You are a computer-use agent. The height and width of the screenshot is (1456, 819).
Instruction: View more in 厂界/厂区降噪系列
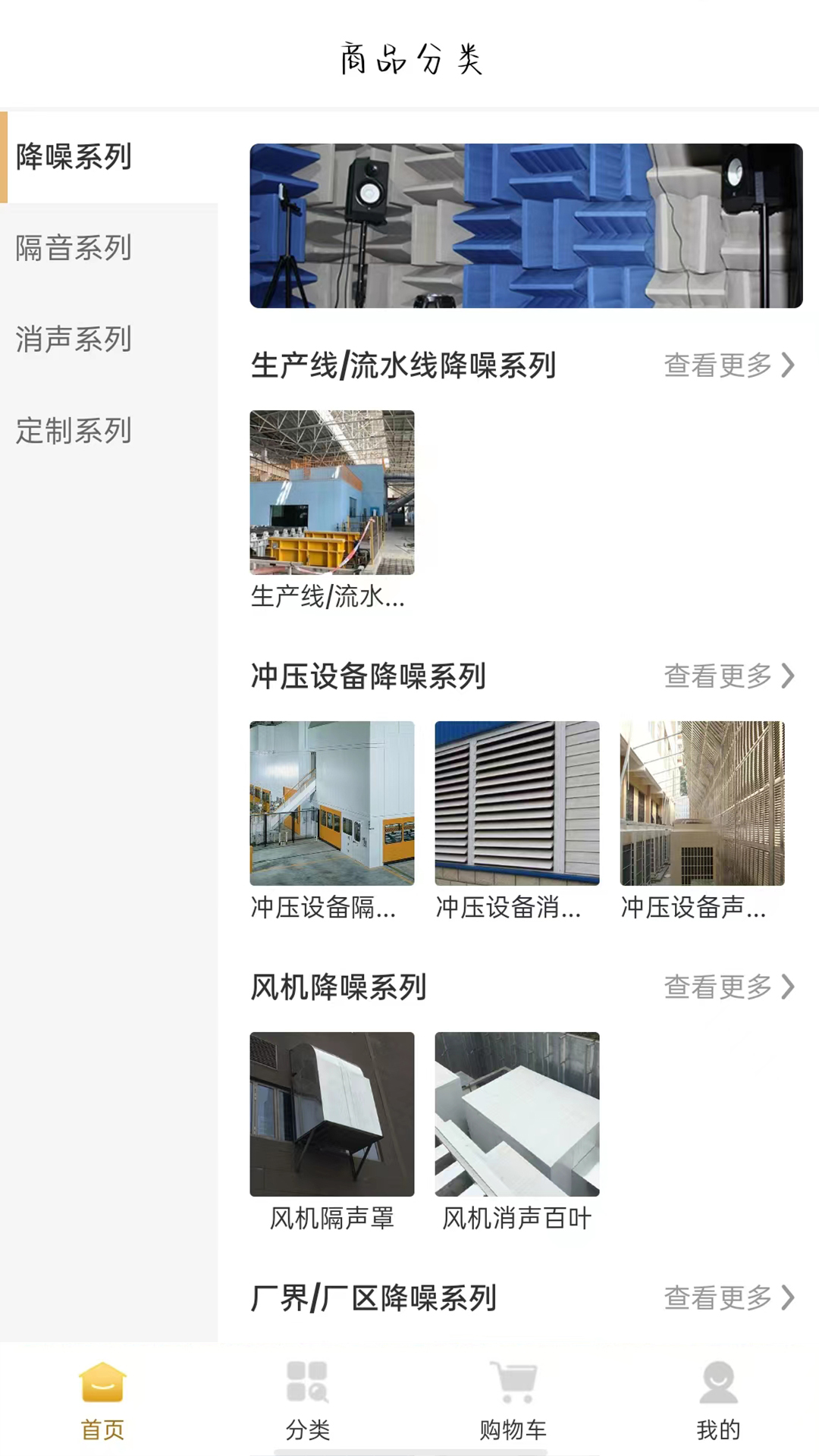pos(728,1298)
